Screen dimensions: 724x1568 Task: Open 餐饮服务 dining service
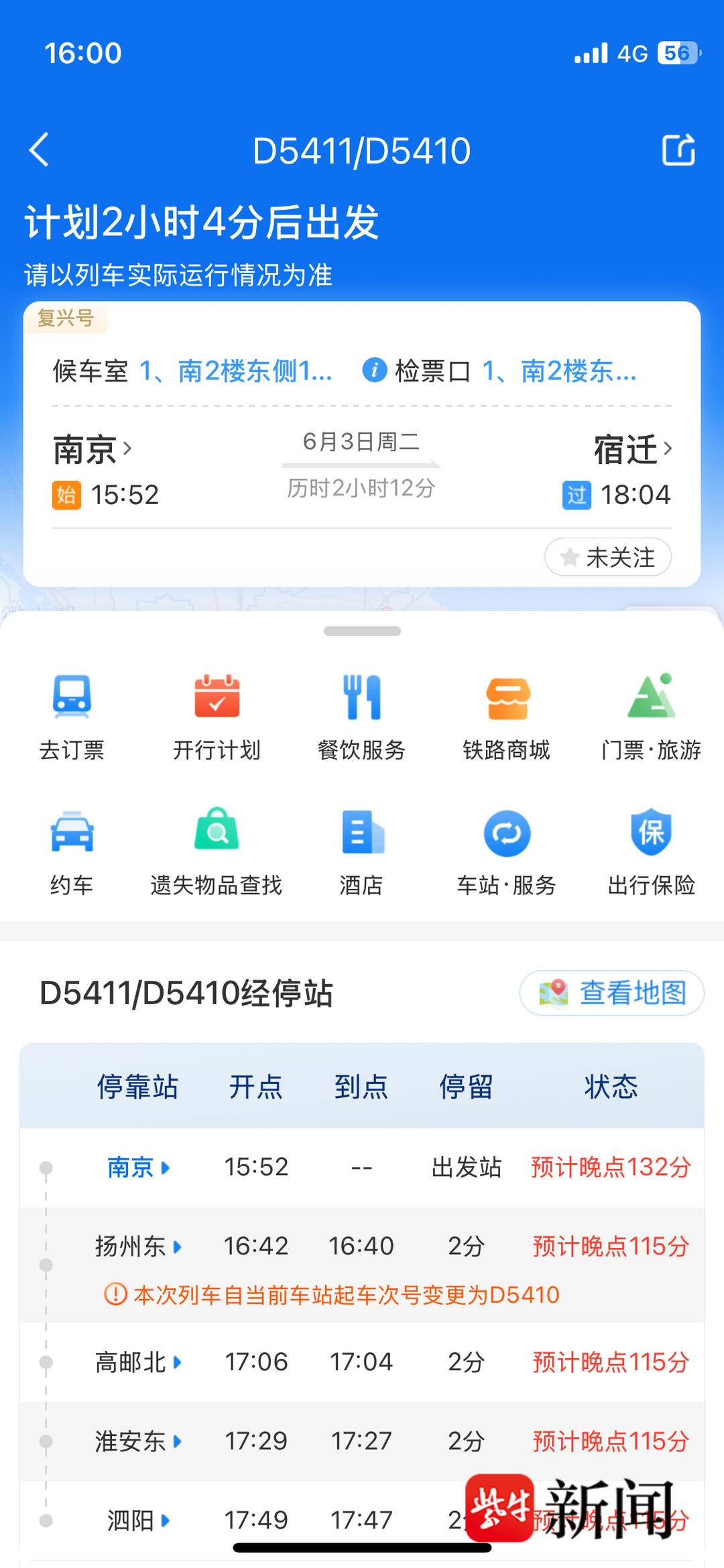coord(362,717)
